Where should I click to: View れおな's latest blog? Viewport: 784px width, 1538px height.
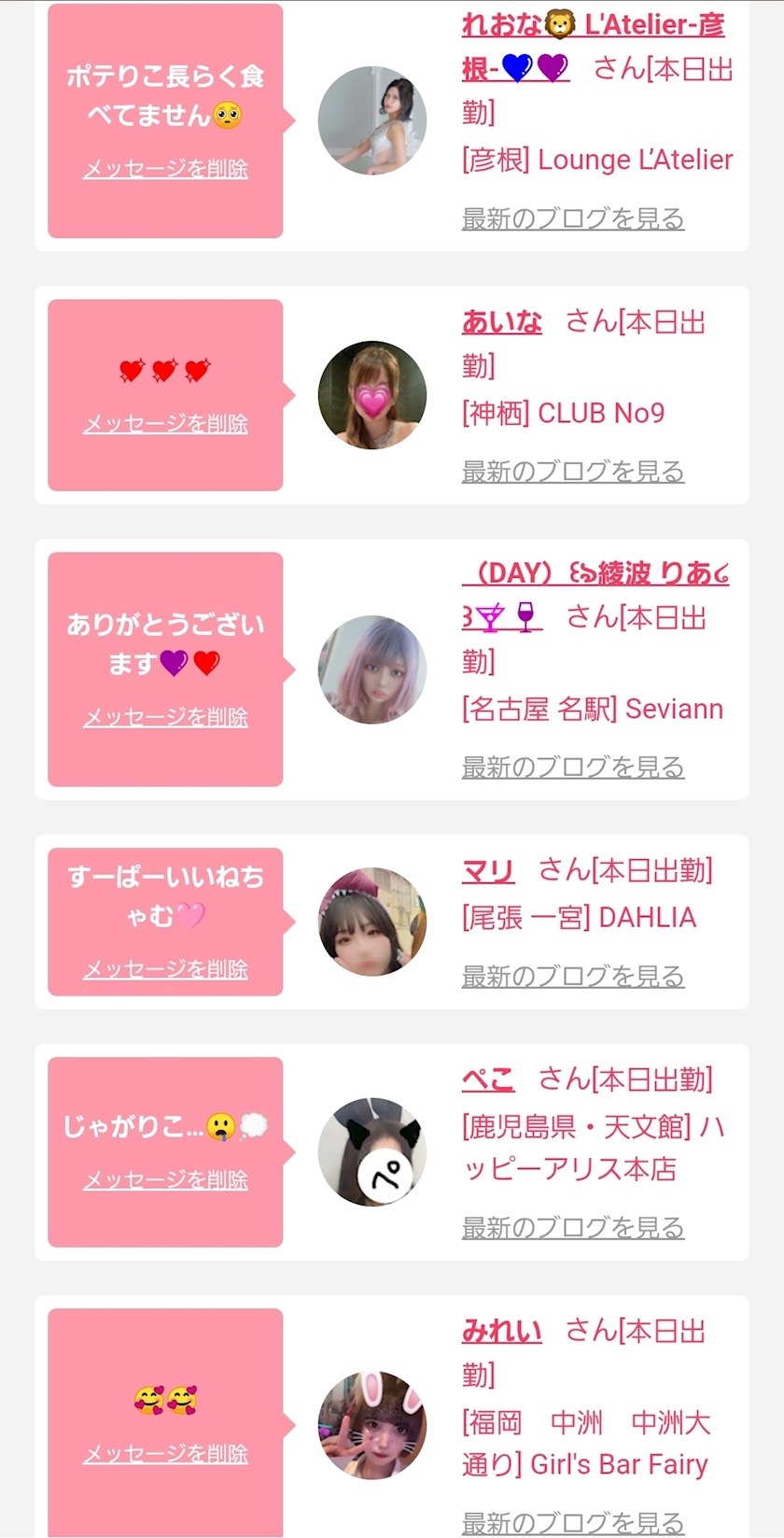pyautogui.click(x=573, y=219)
